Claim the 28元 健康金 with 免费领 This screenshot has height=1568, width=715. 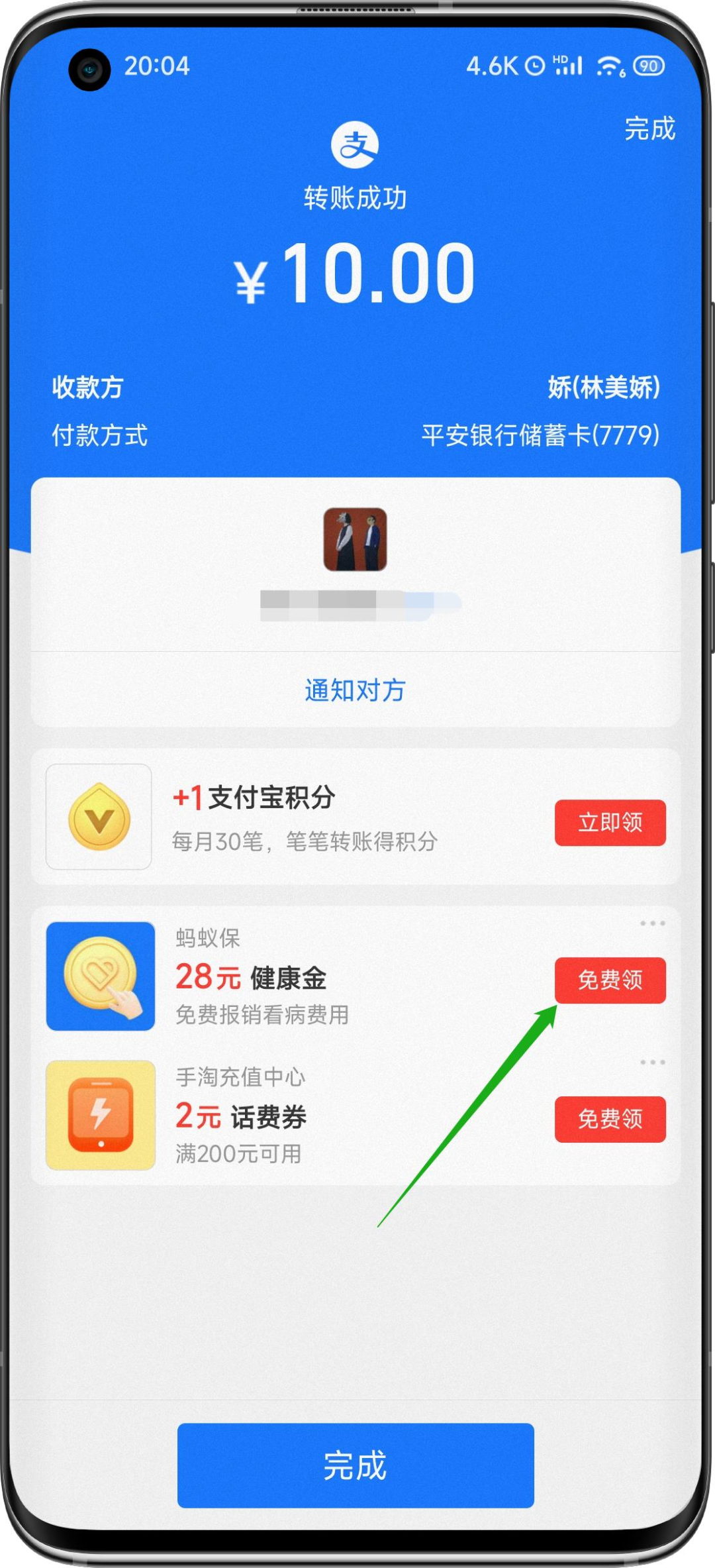[610, 980]
